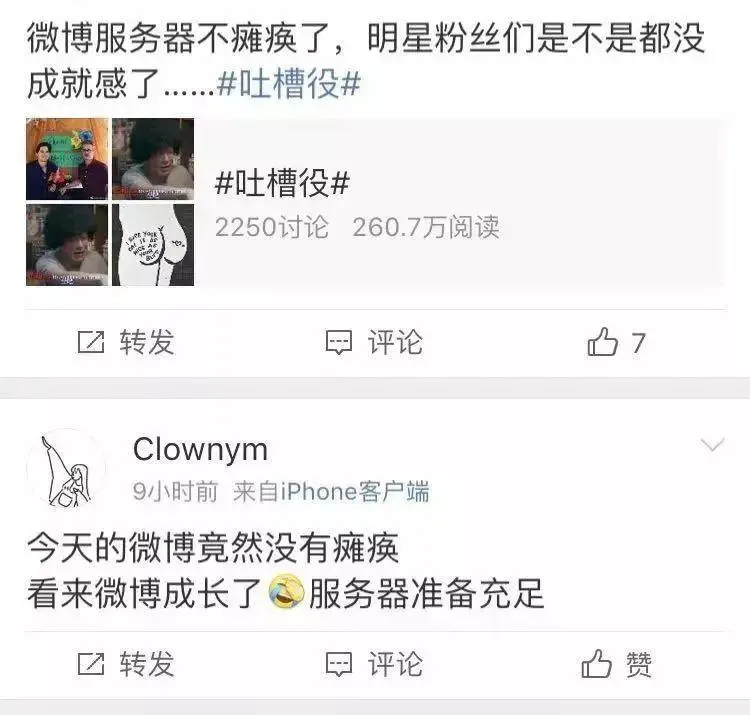Viewport: 750px width, 715px height.
Task: Open the #吐槽役# hashtag link in the post text
Action: pos(288,86)
